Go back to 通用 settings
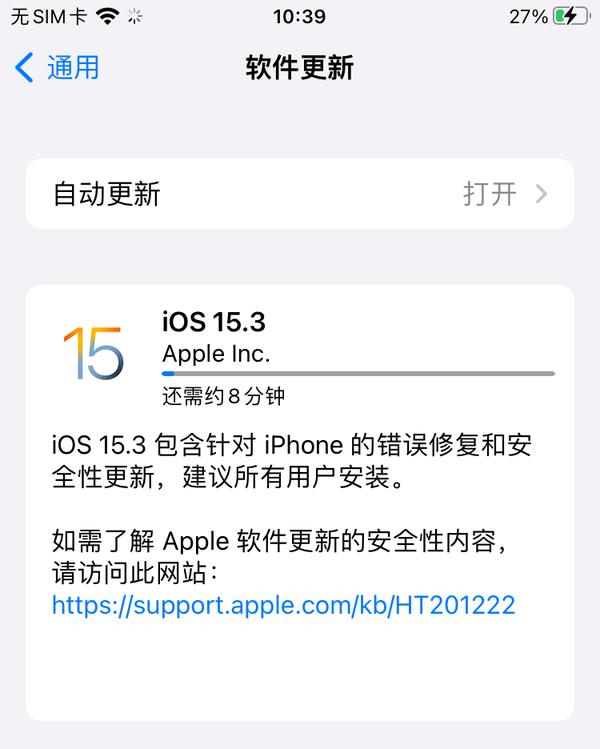 pos(58,68)
